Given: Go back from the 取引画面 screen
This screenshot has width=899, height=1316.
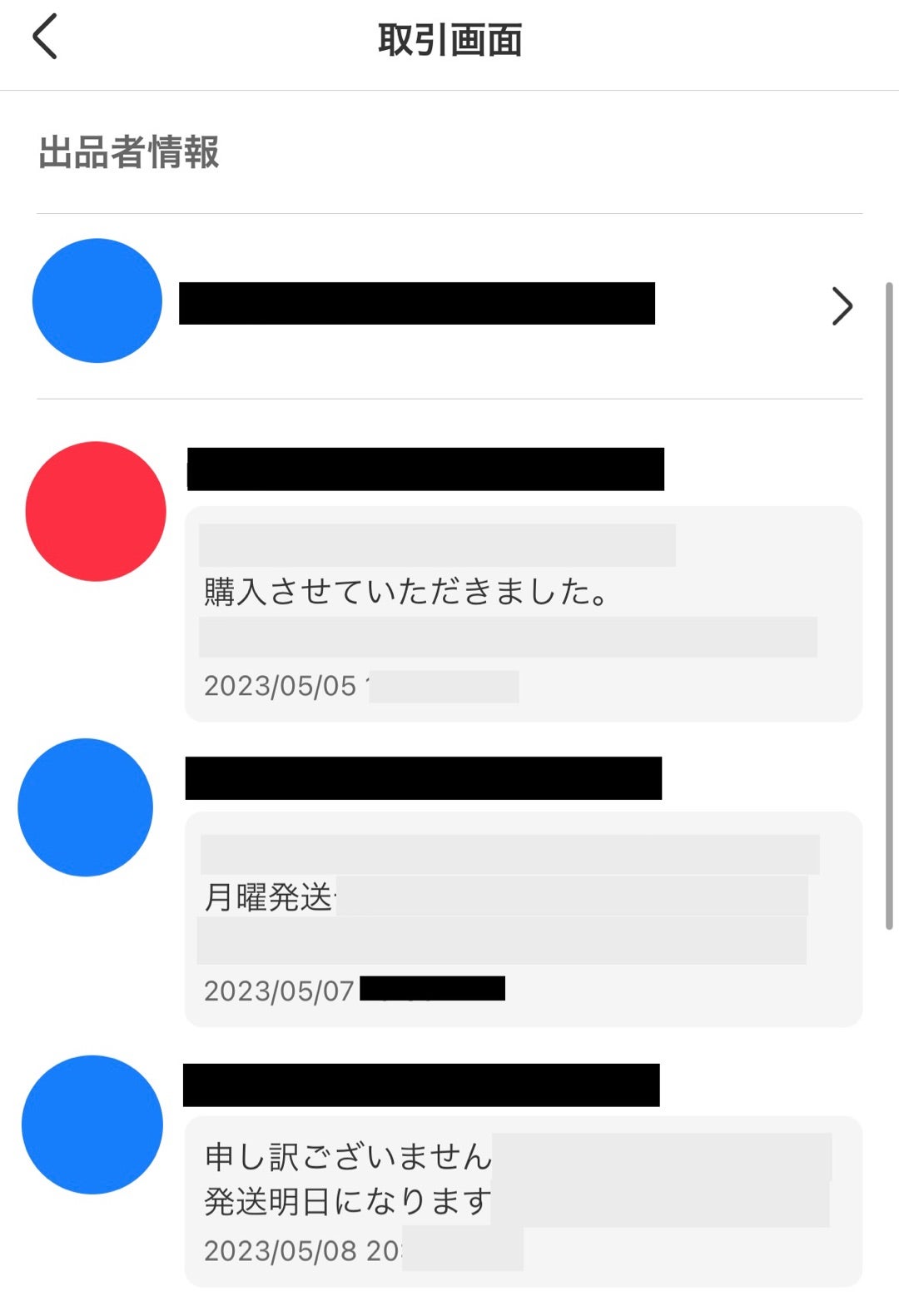Looking at the screenshot, I should click(x=45, y=37).
